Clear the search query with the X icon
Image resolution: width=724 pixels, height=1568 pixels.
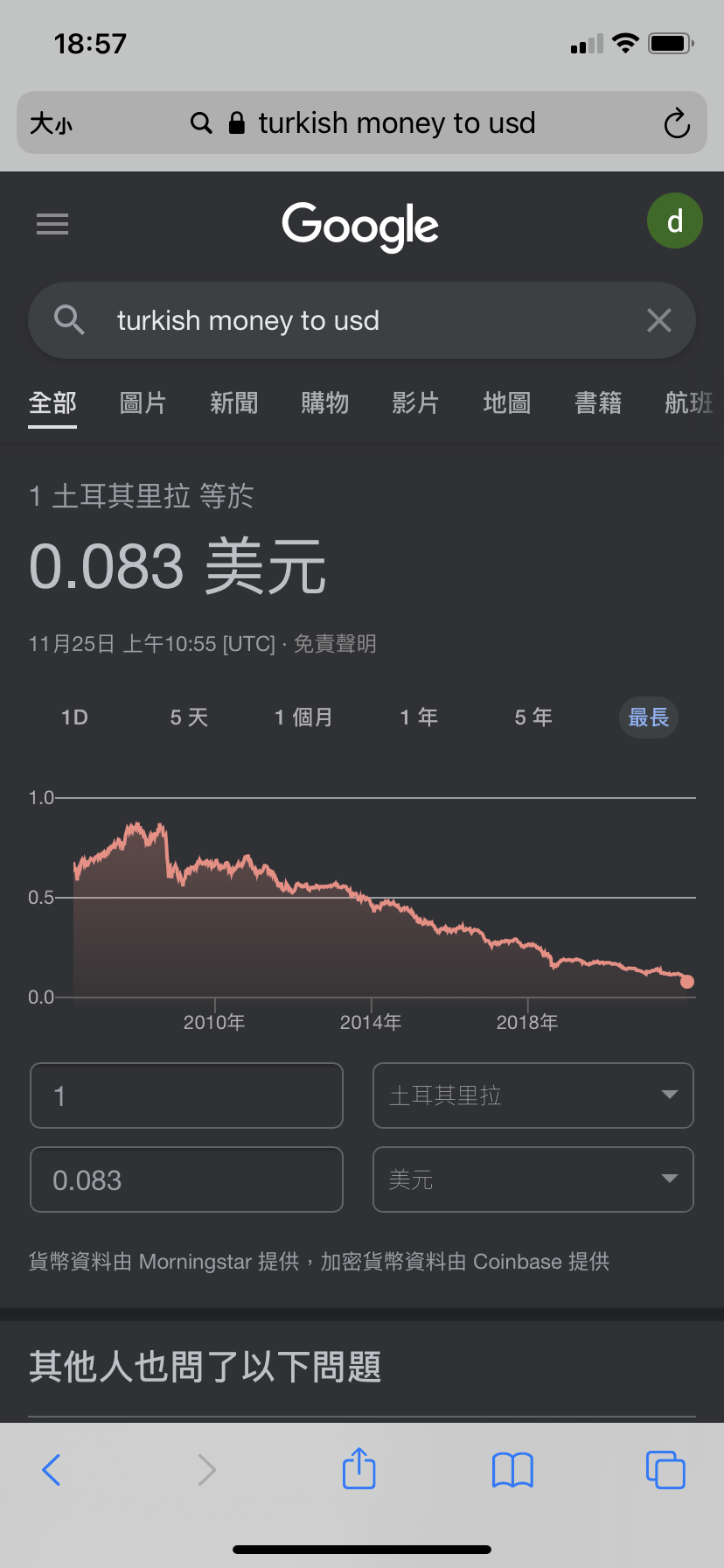tap(658, 320)
